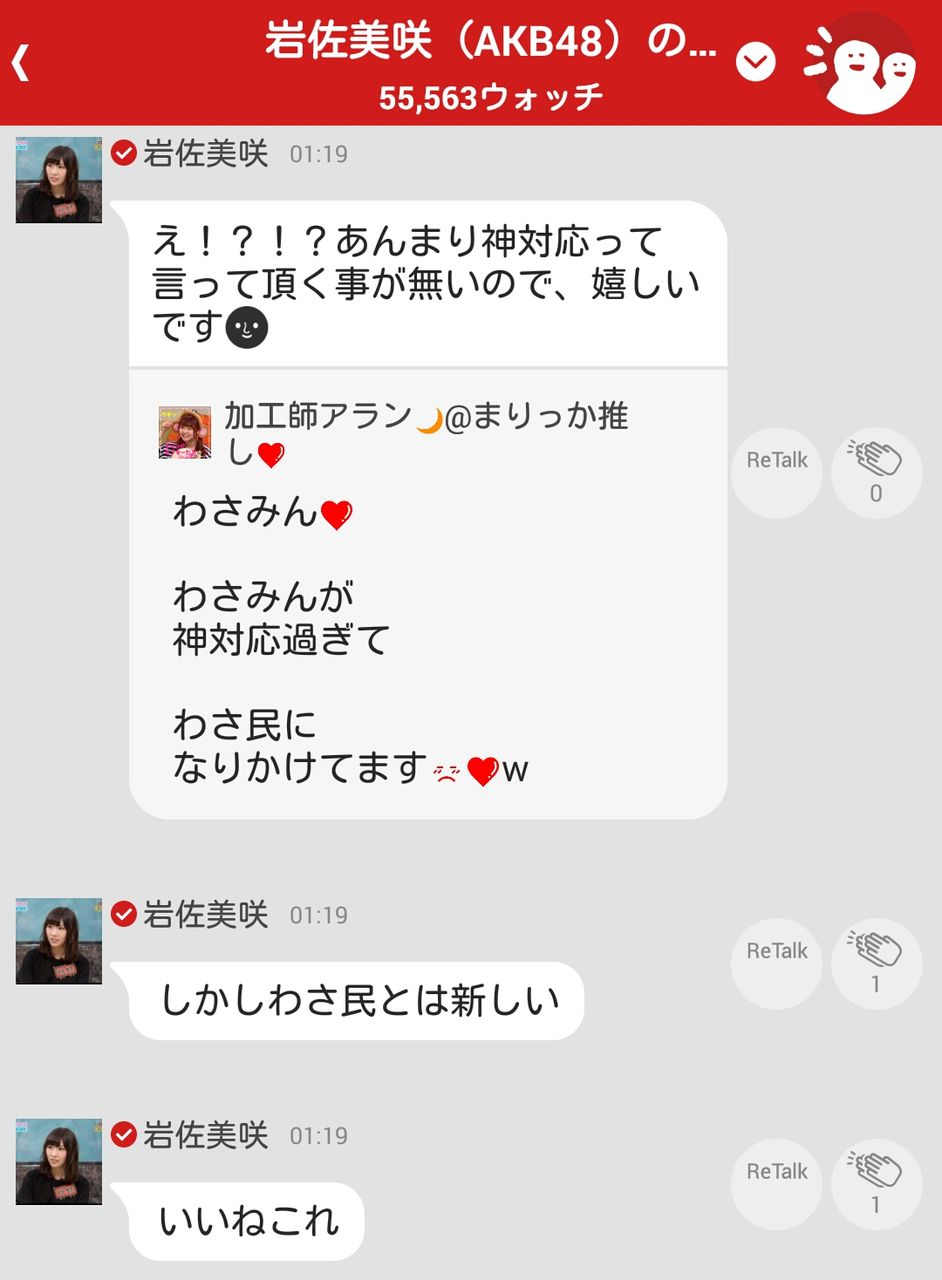Expand the talk title dropdown chevron
This screenshot has width=942, height=1280.
756,63
